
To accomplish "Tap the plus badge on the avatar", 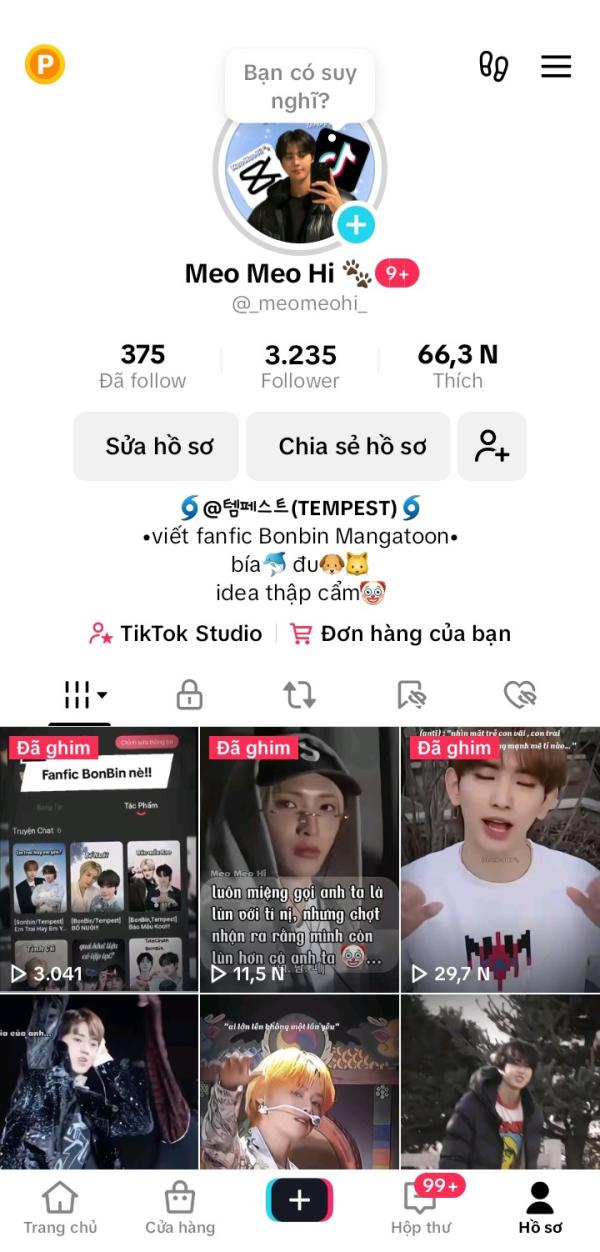I will pos(355,225).
